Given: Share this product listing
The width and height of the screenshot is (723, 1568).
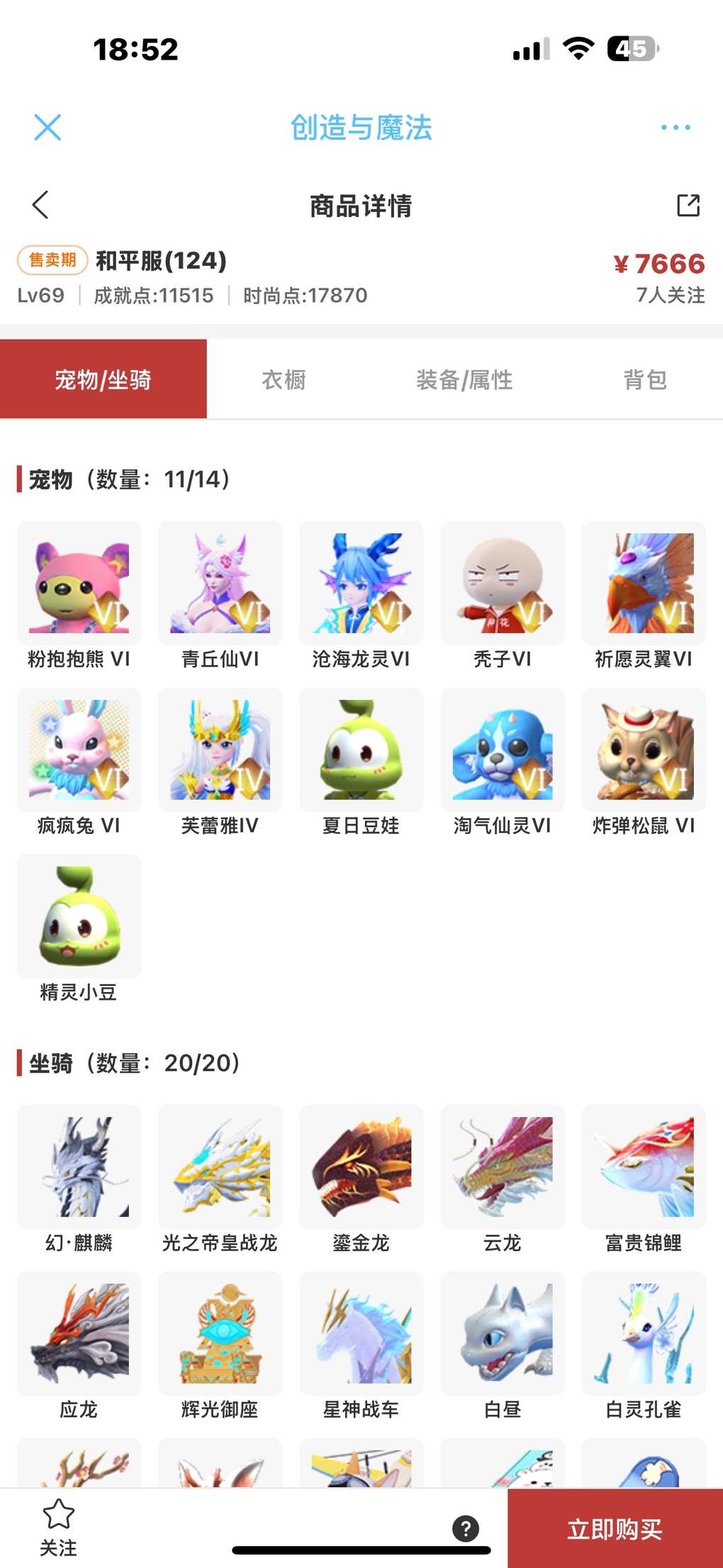Looking at the screenshot, I should click(688, 205).
